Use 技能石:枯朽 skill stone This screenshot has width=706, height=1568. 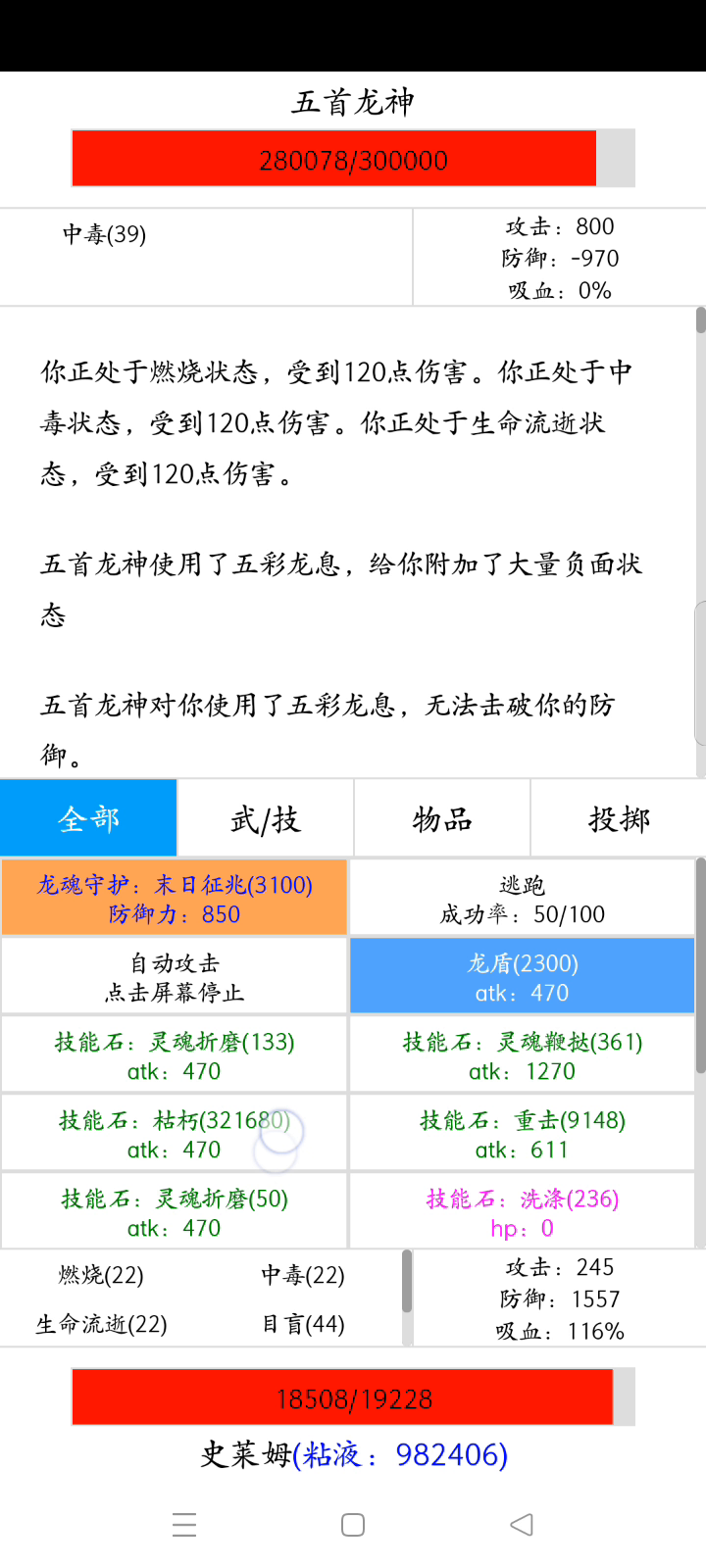click(175, 1134)
